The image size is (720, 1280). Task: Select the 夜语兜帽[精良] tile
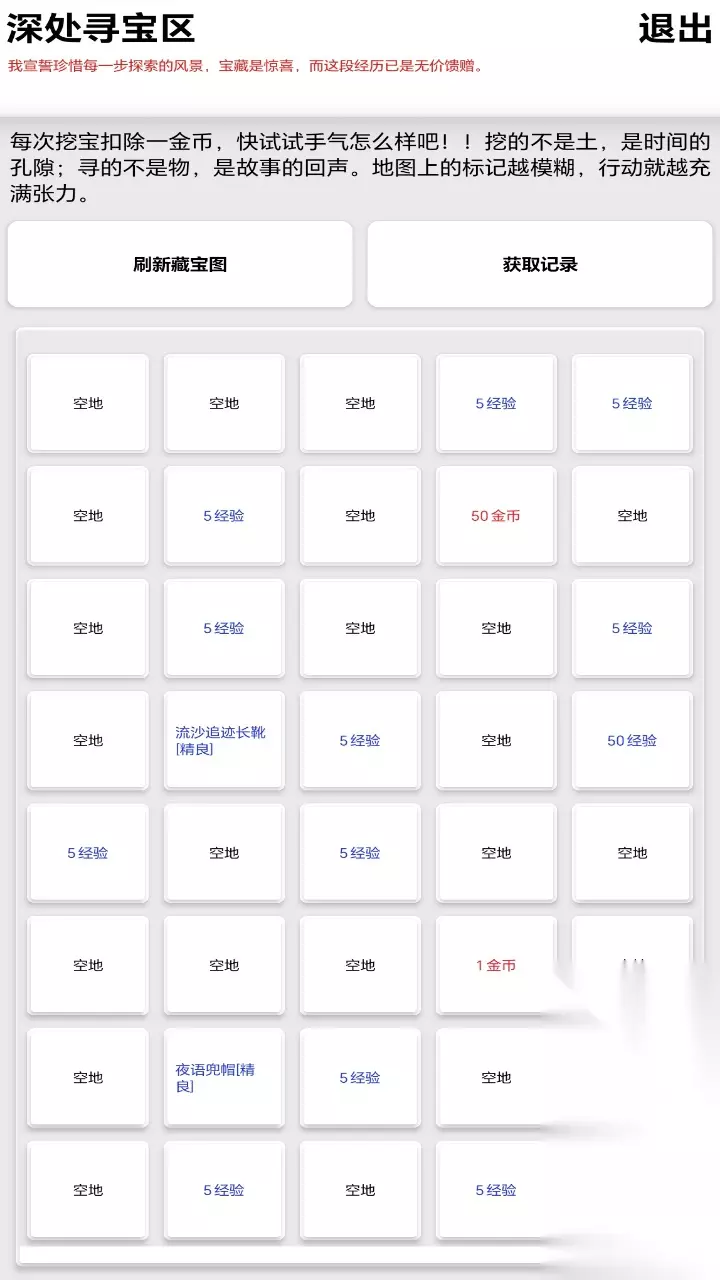point(224,1078)
